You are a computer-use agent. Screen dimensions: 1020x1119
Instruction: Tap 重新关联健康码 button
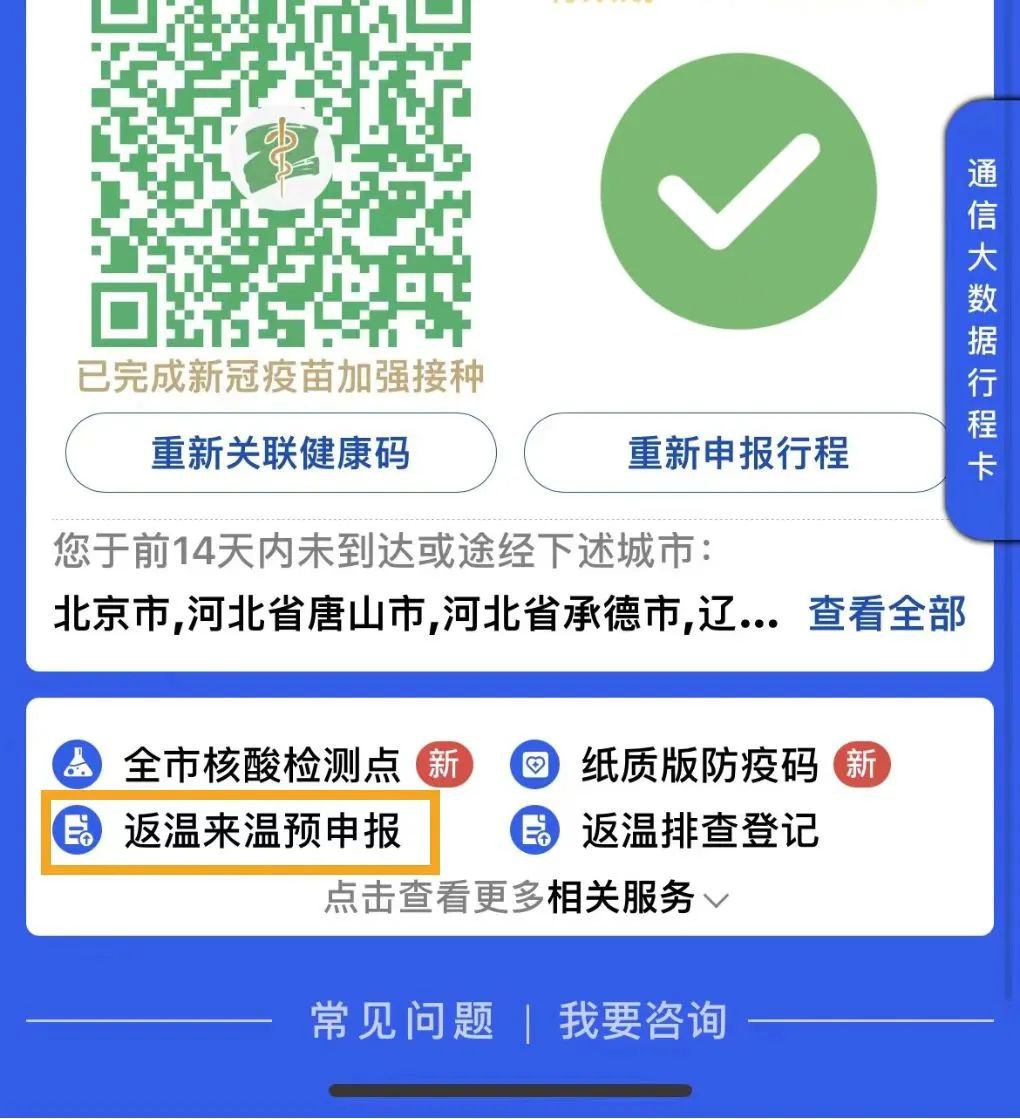(280, 453)
